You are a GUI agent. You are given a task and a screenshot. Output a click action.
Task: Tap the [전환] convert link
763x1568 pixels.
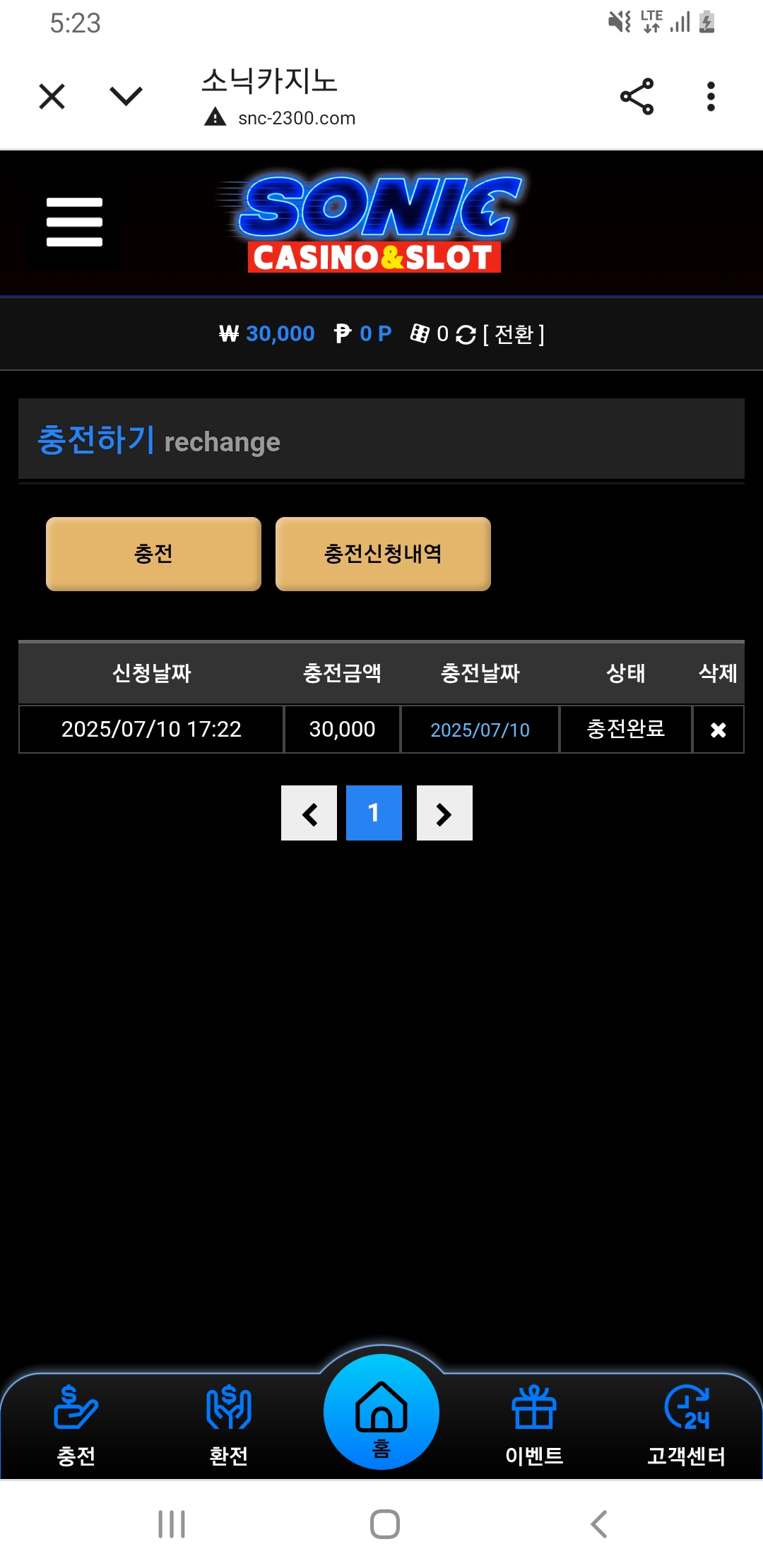tap(514, 334)
